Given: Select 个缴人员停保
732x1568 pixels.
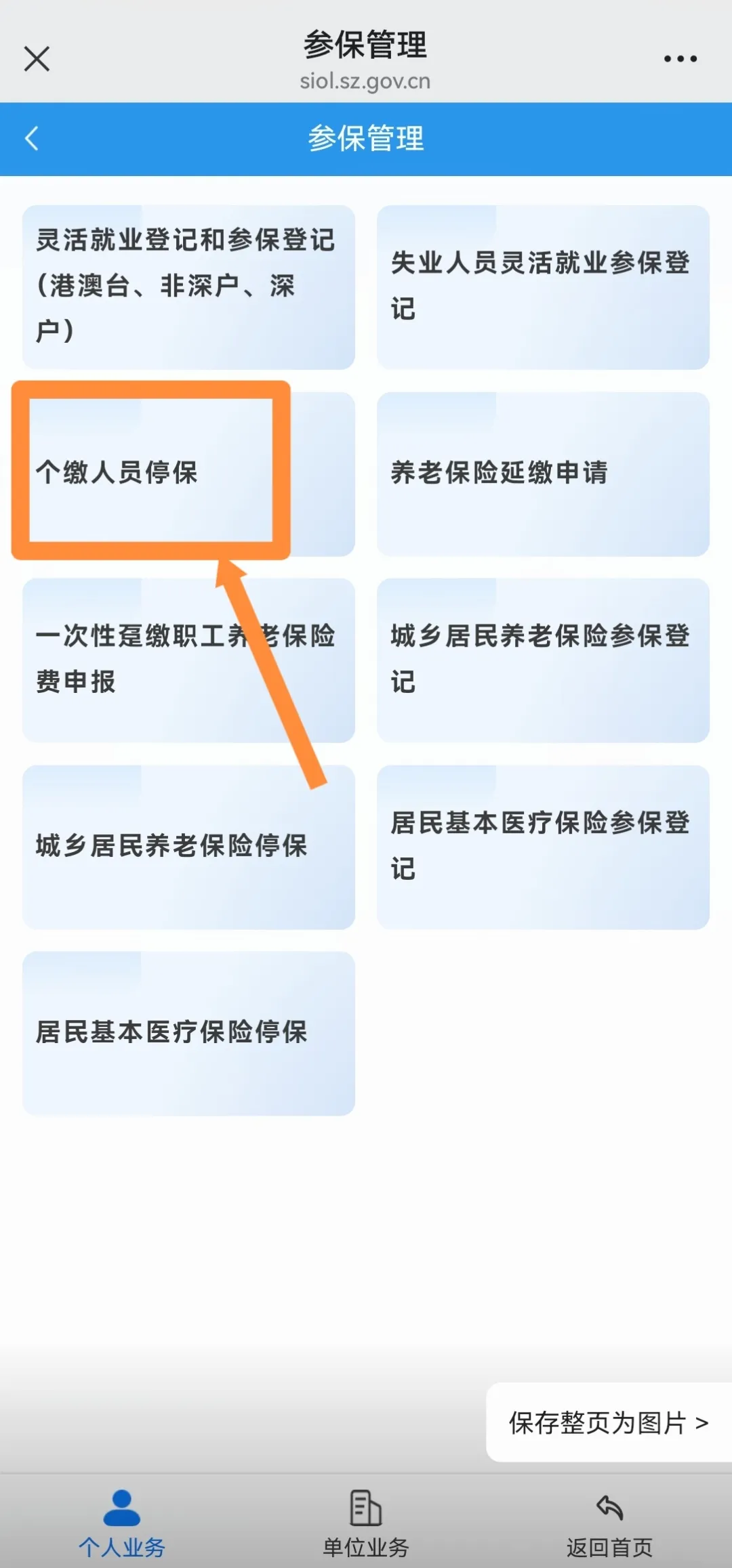Looking at the screenshot, I should (188, 474).
